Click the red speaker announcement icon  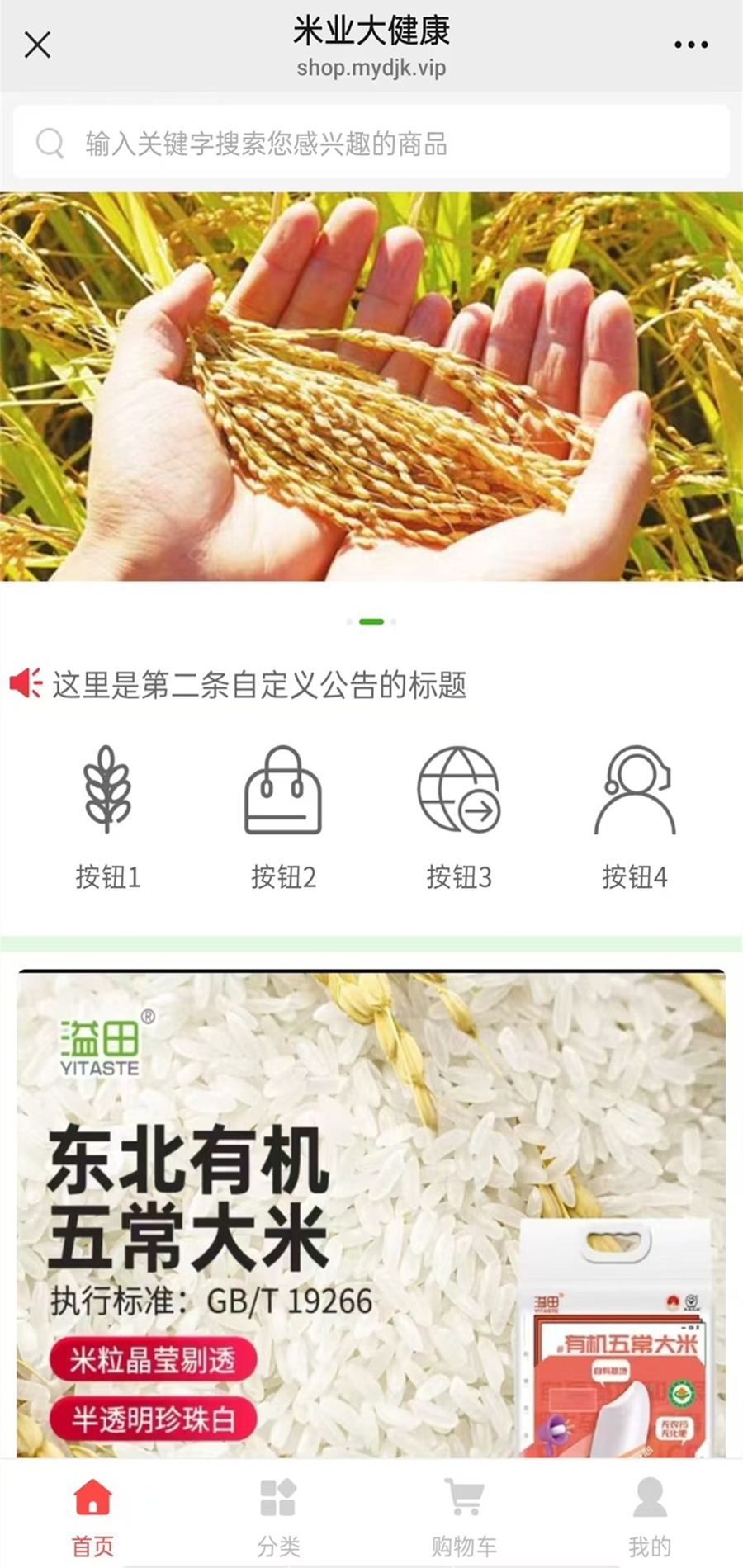click(24, 682)
